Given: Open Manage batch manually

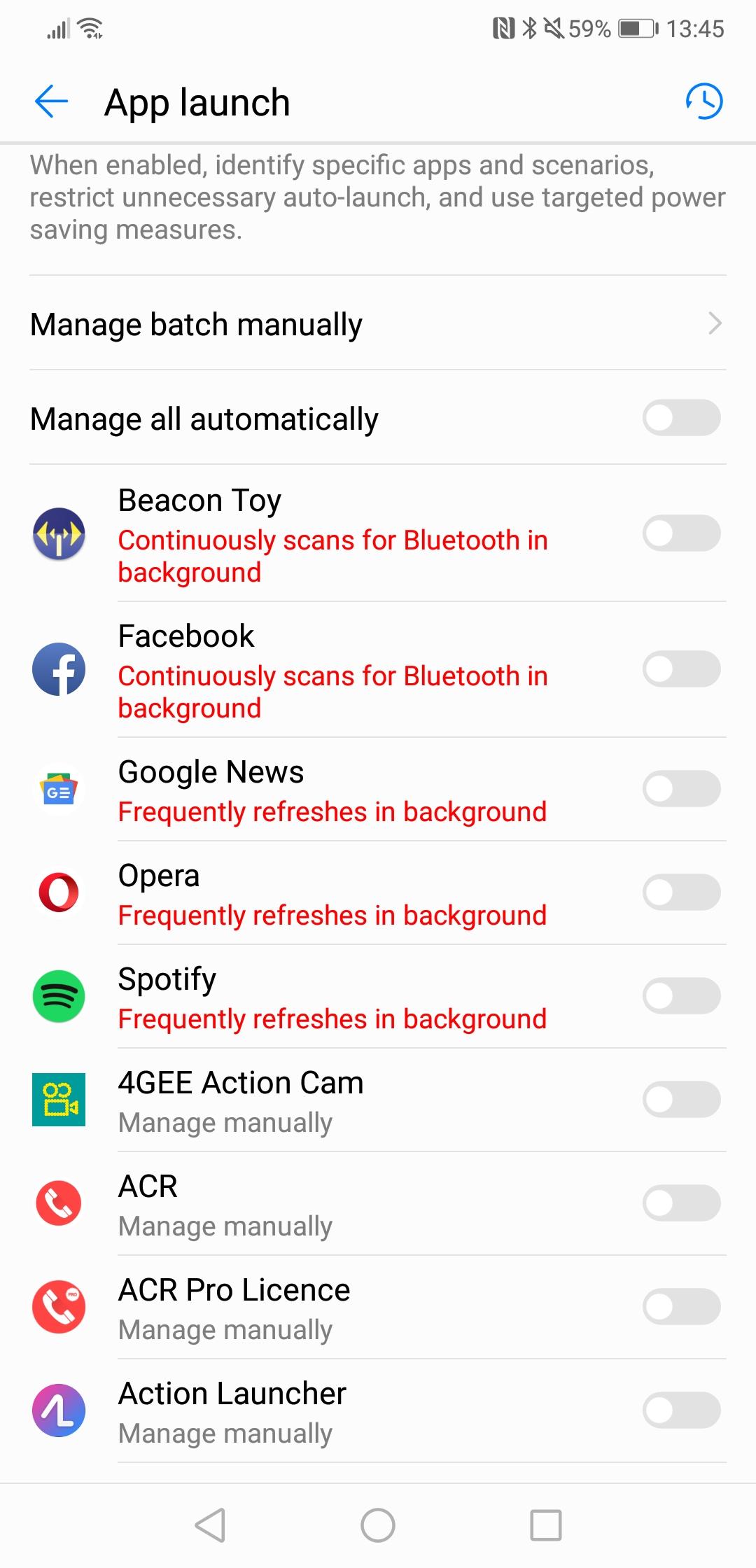Looking at the screenshot, I should pyautogui.click(x=378, y=324).
